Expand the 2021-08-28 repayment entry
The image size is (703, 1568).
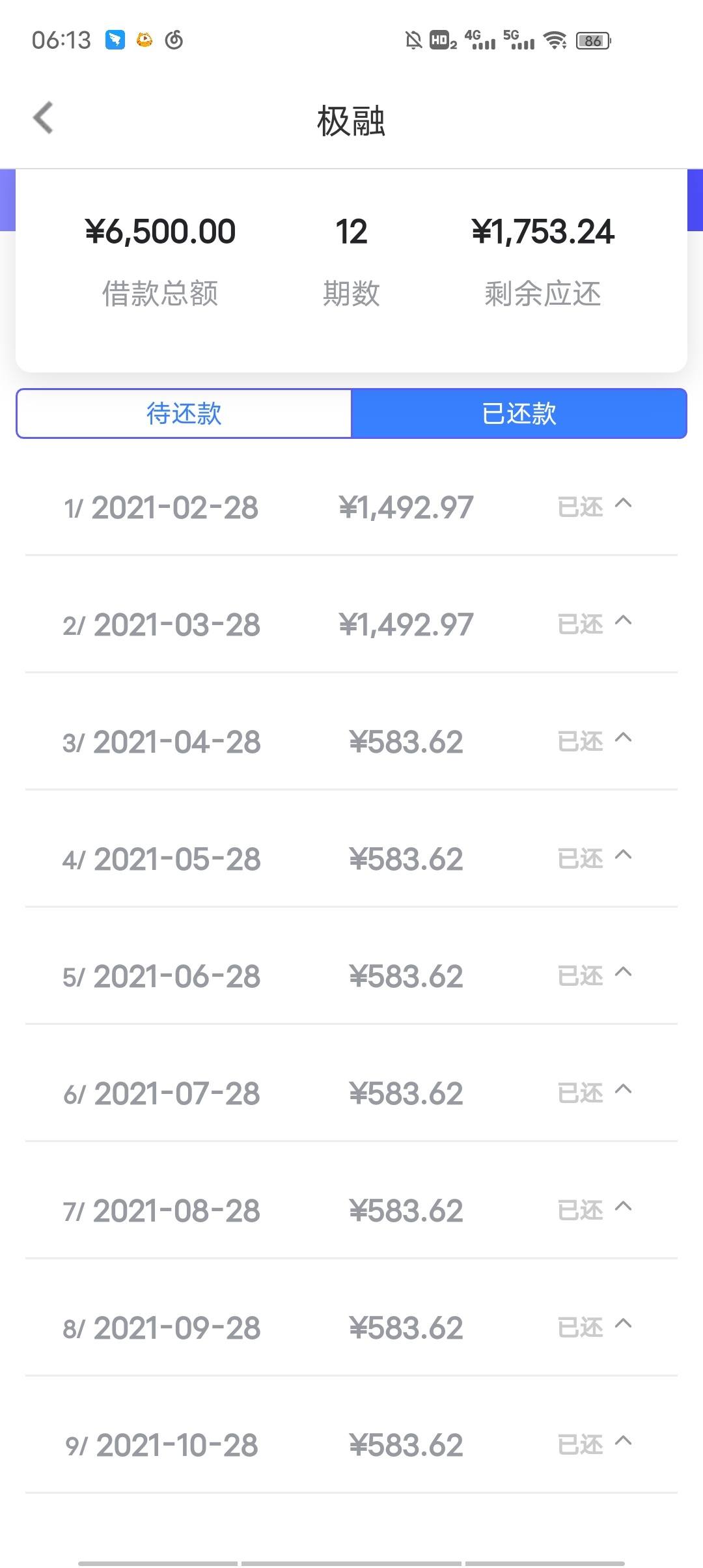(351, 1211)
